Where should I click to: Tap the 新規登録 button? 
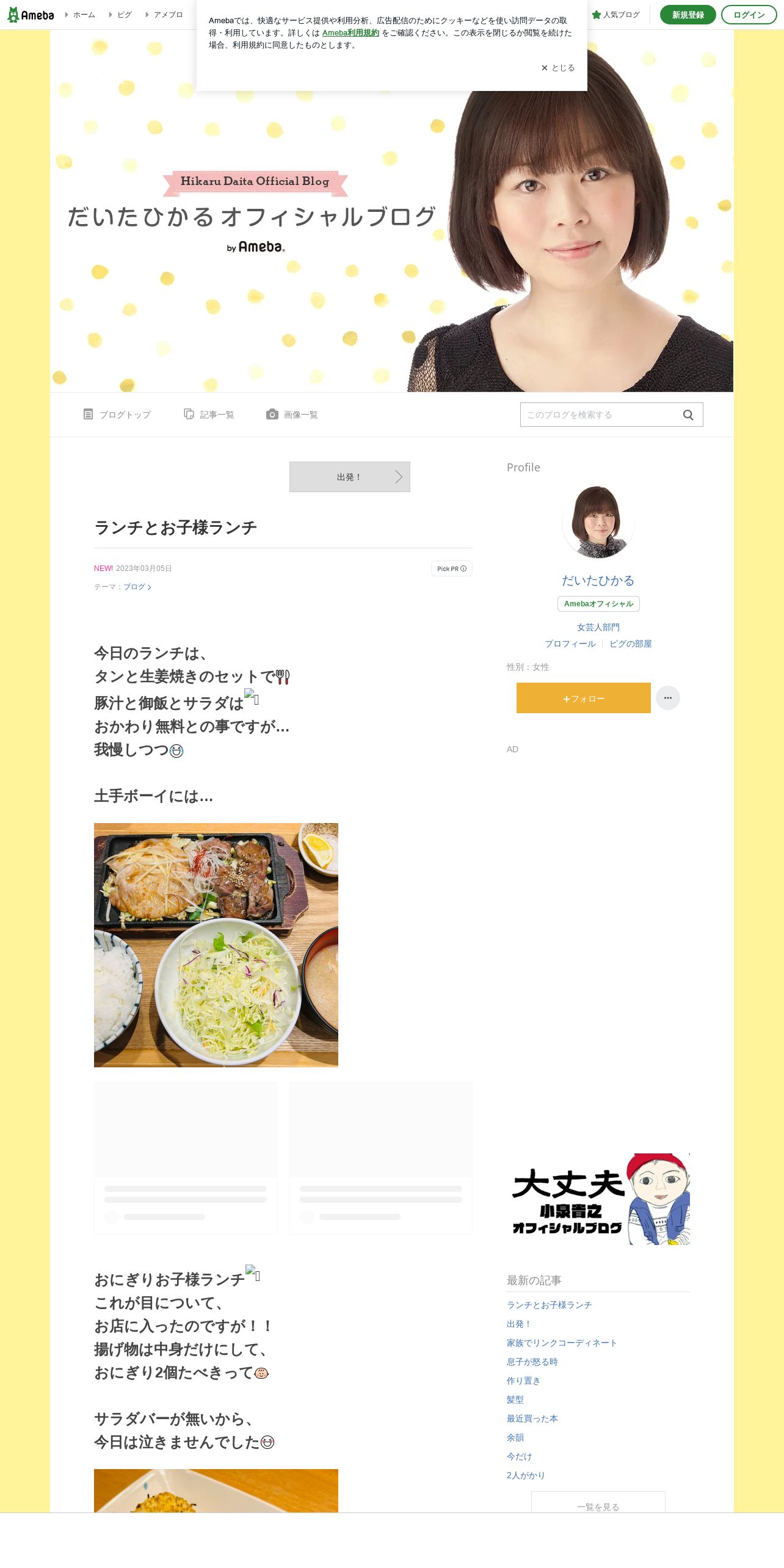pyautogui.click(x=688, y=15)
